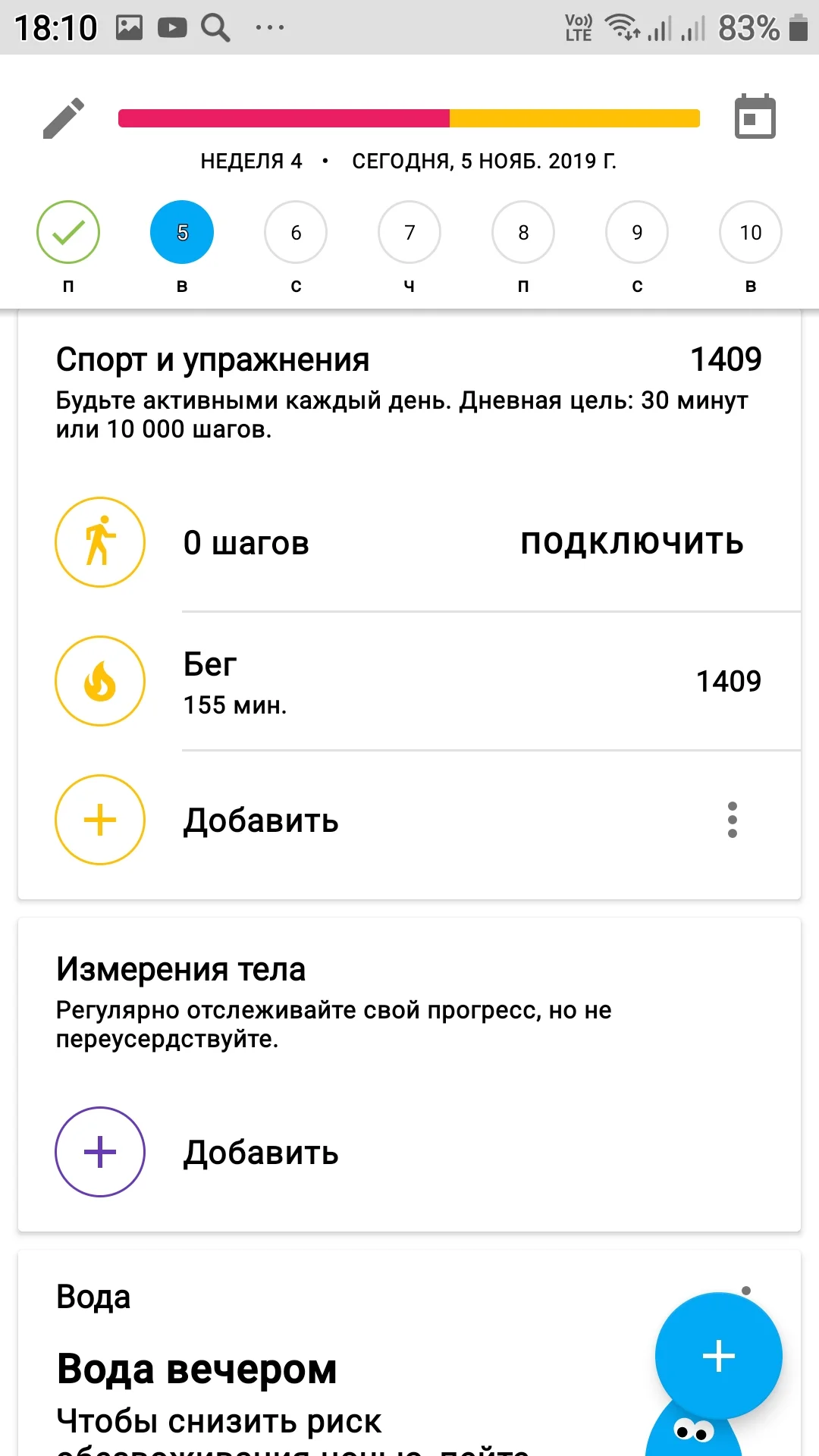Tap ПОДКЛЮЧИТЬ to connect step tracking
This screenshot has width=819, height=1456.
click(632, 543)
